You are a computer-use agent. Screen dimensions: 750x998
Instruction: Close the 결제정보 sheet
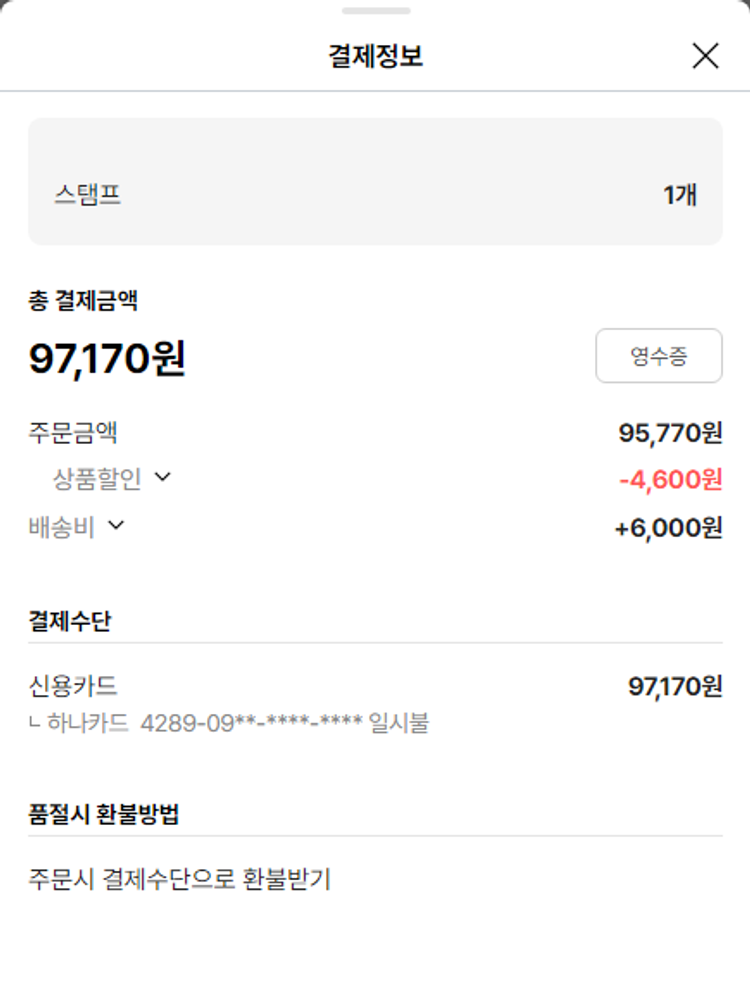(x=705, y=56)
